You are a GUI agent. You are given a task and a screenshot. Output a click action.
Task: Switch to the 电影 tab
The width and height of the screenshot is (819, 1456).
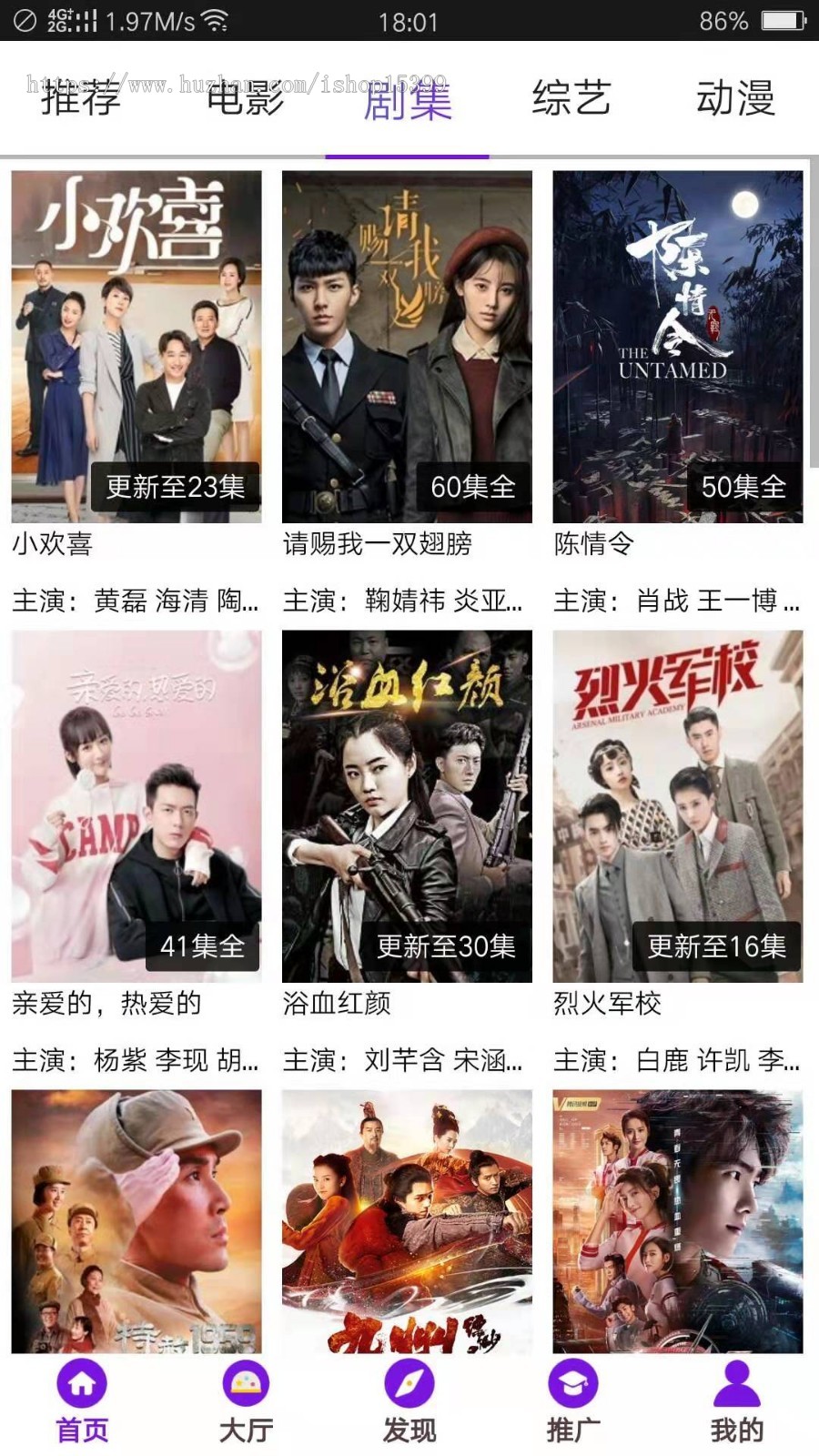[x=246, y=102]
